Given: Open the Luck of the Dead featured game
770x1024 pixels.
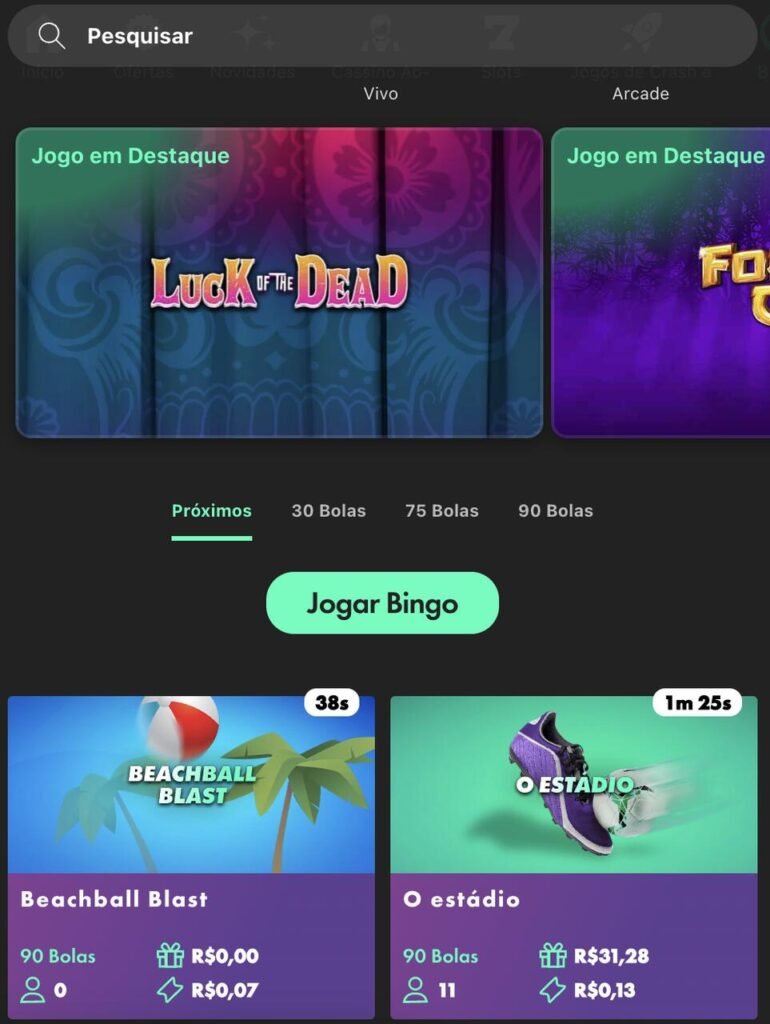Looking at the screenshot, I should point(280,280).
